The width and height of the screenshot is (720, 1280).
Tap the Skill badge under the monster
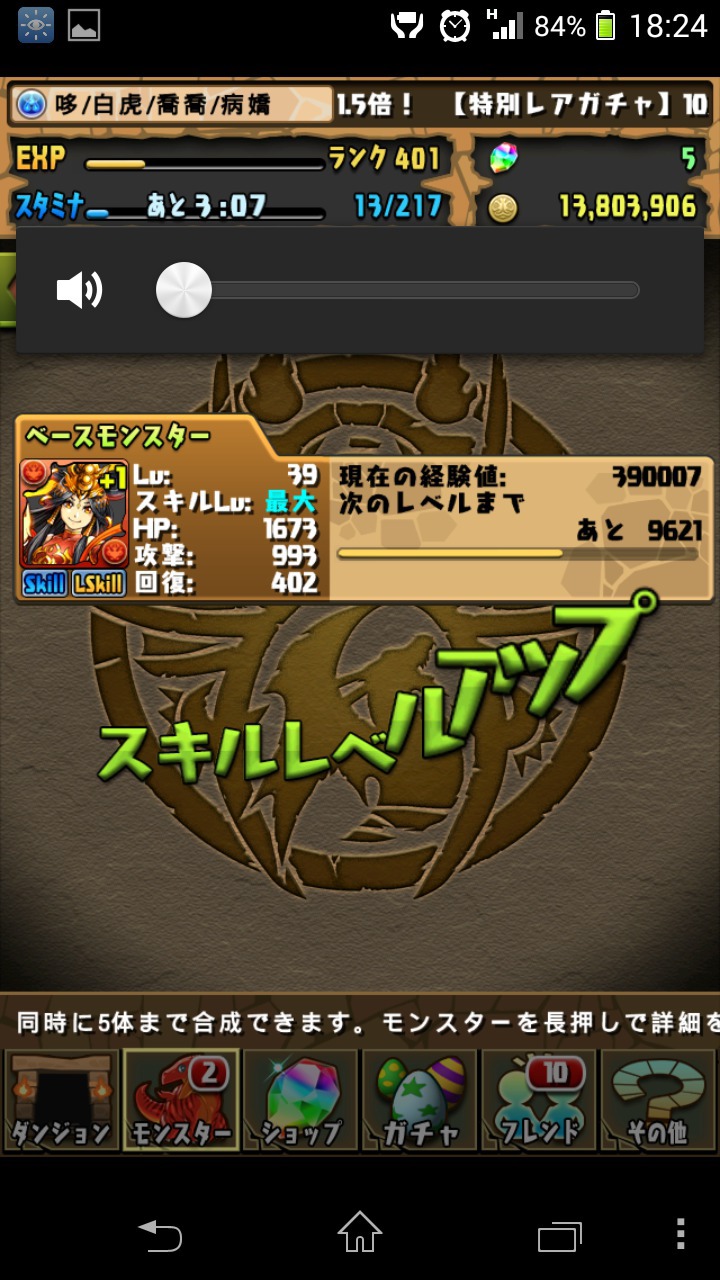pos(44,584)
